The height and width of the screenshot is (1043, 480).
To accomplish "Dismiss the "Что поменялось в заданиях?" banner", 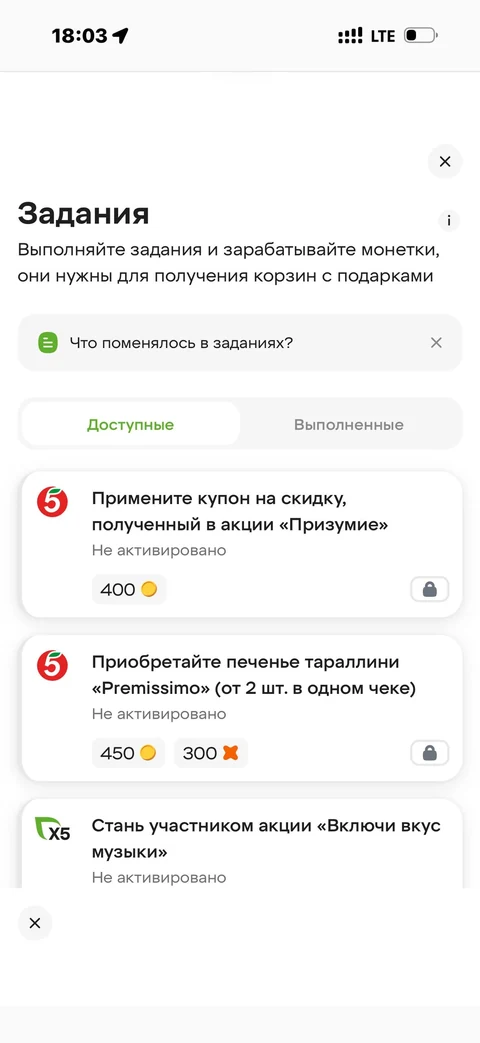I will tap(436, 343).
